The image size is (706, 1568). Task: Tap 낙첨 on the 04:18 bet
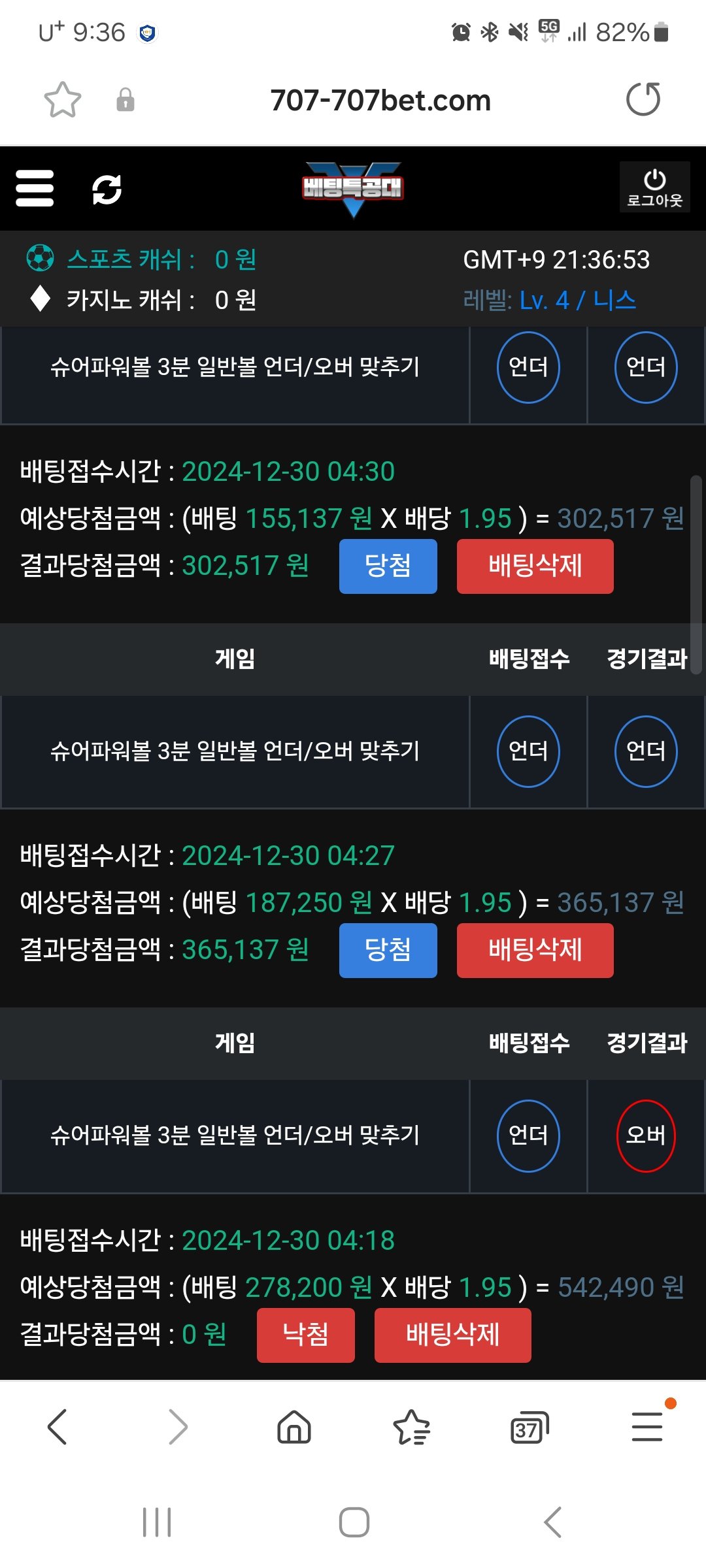pos(305,1335)
